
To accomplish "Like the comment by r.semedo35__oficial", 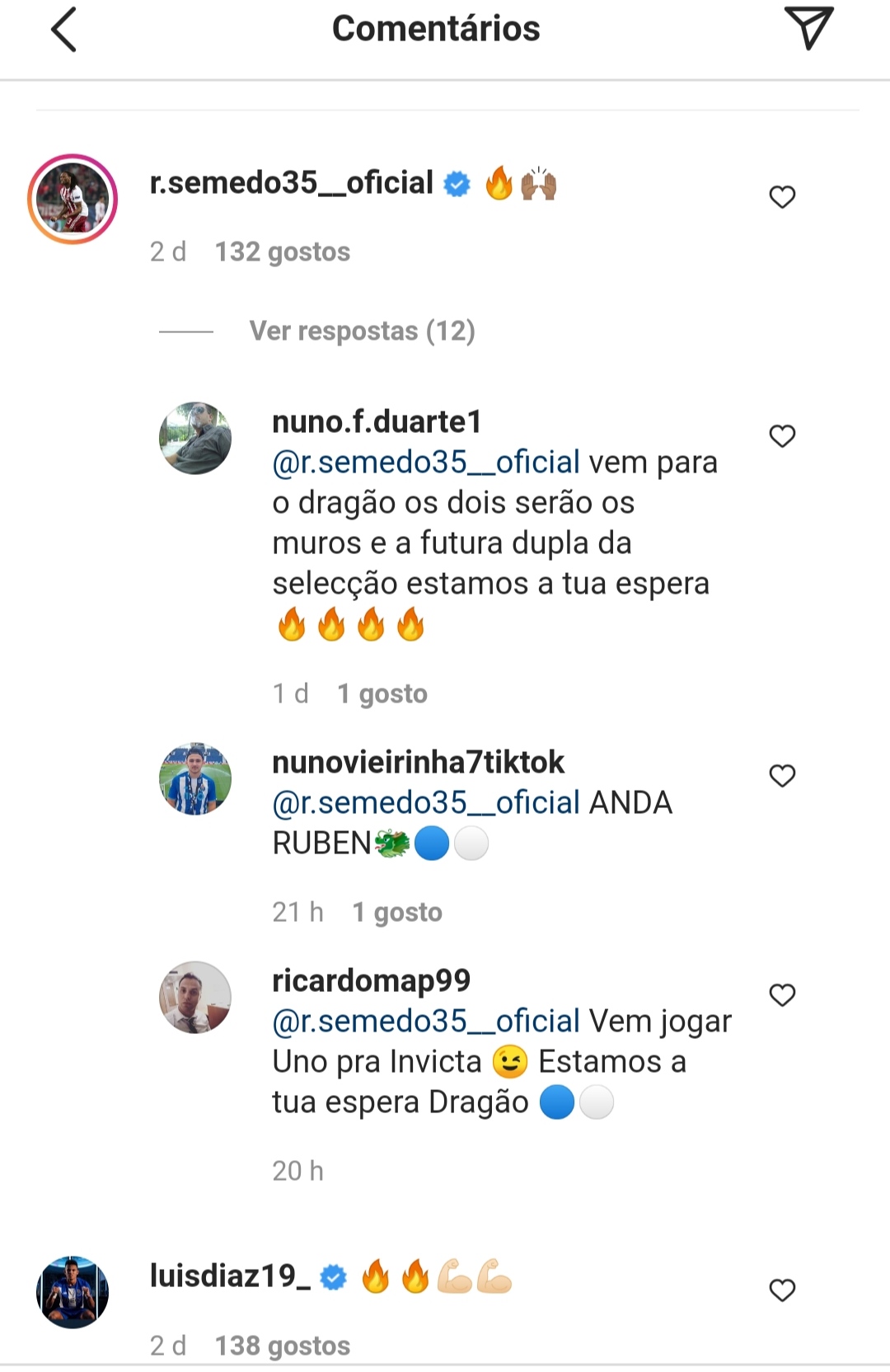I will tap(781, 197).
